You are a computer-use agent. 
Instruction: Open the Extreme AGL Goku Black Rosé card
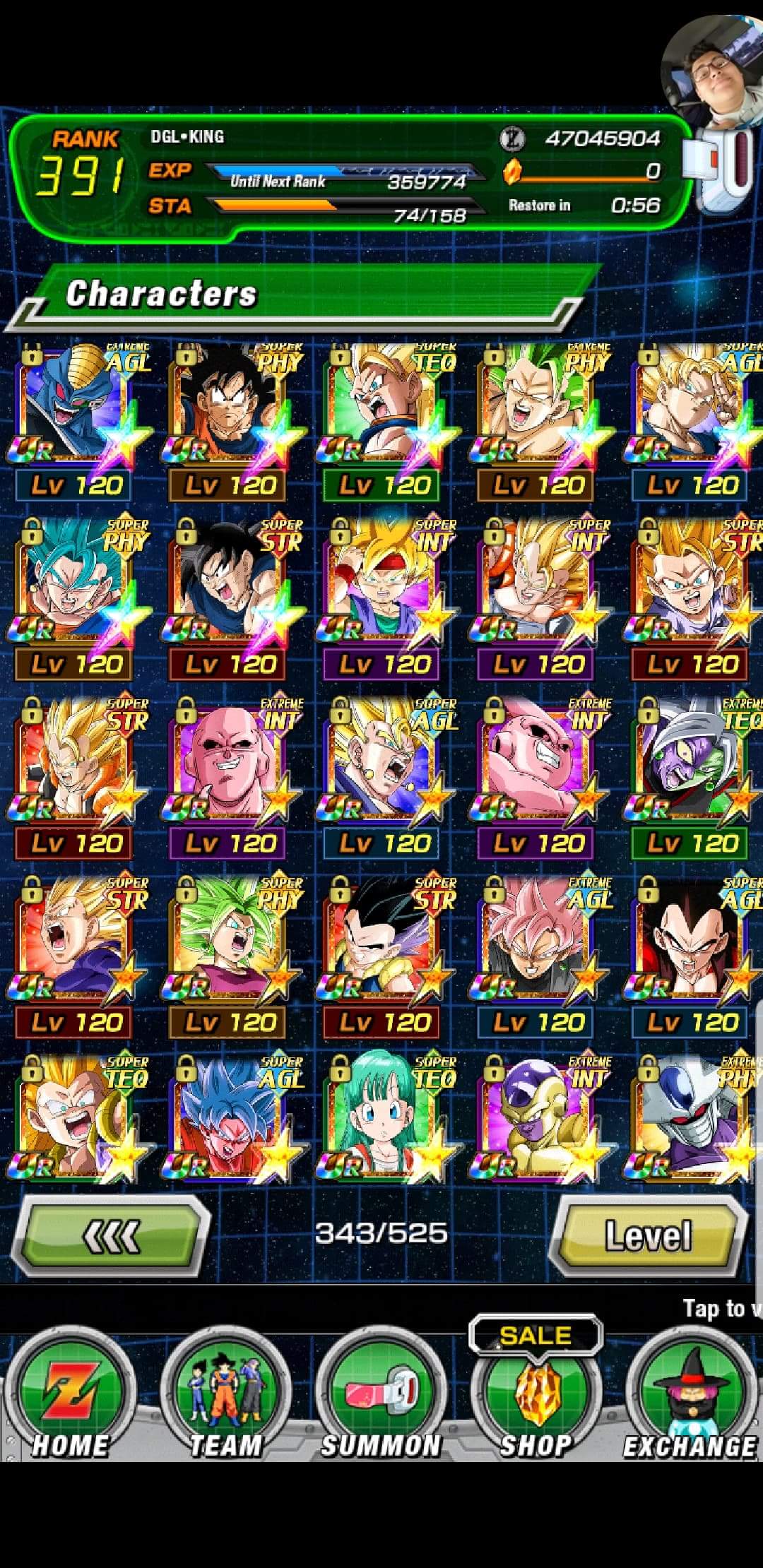click(540, 958)
